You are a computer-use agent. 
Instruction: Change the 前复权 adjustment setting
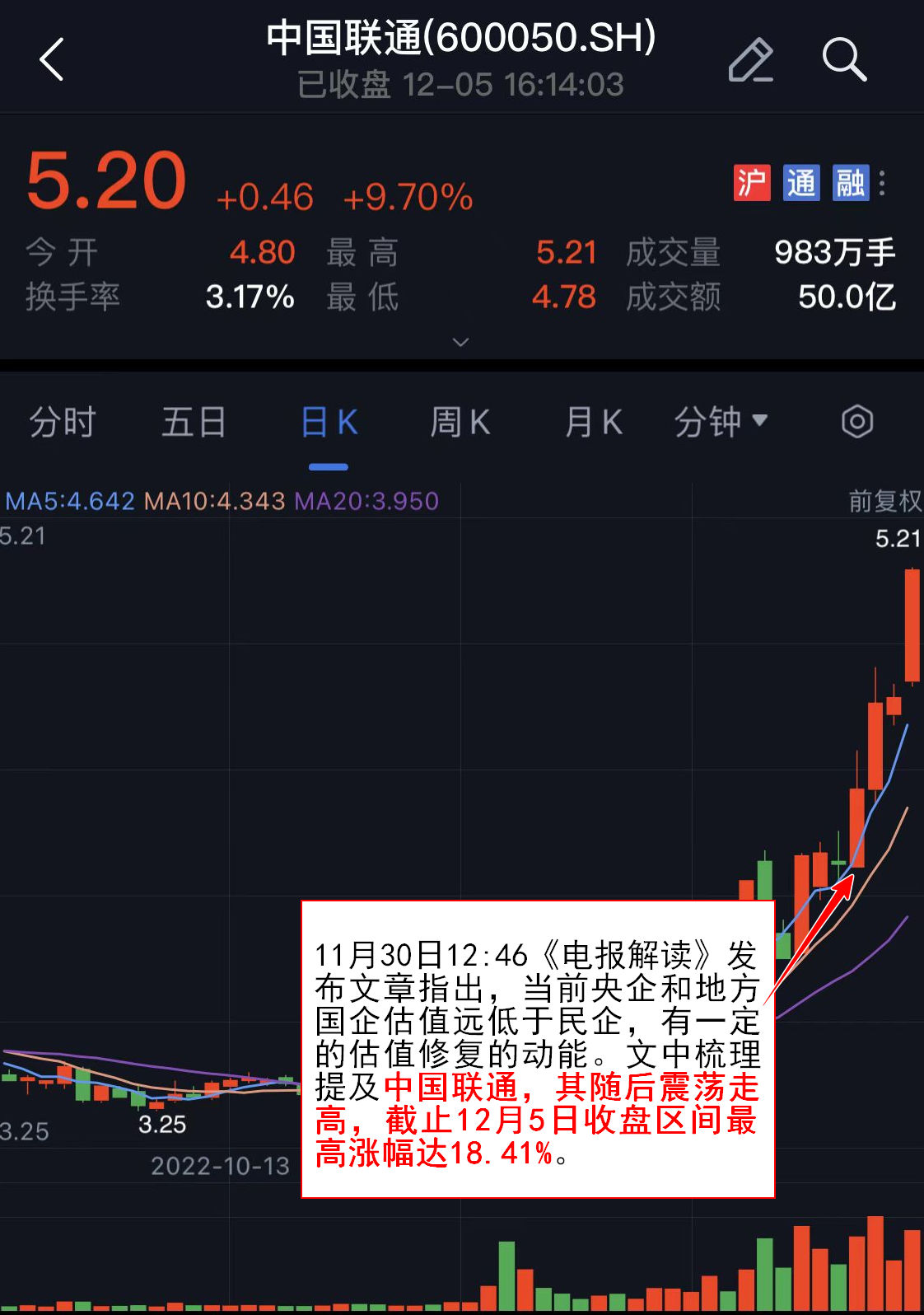pyautogui.click(x=884, y=500)
